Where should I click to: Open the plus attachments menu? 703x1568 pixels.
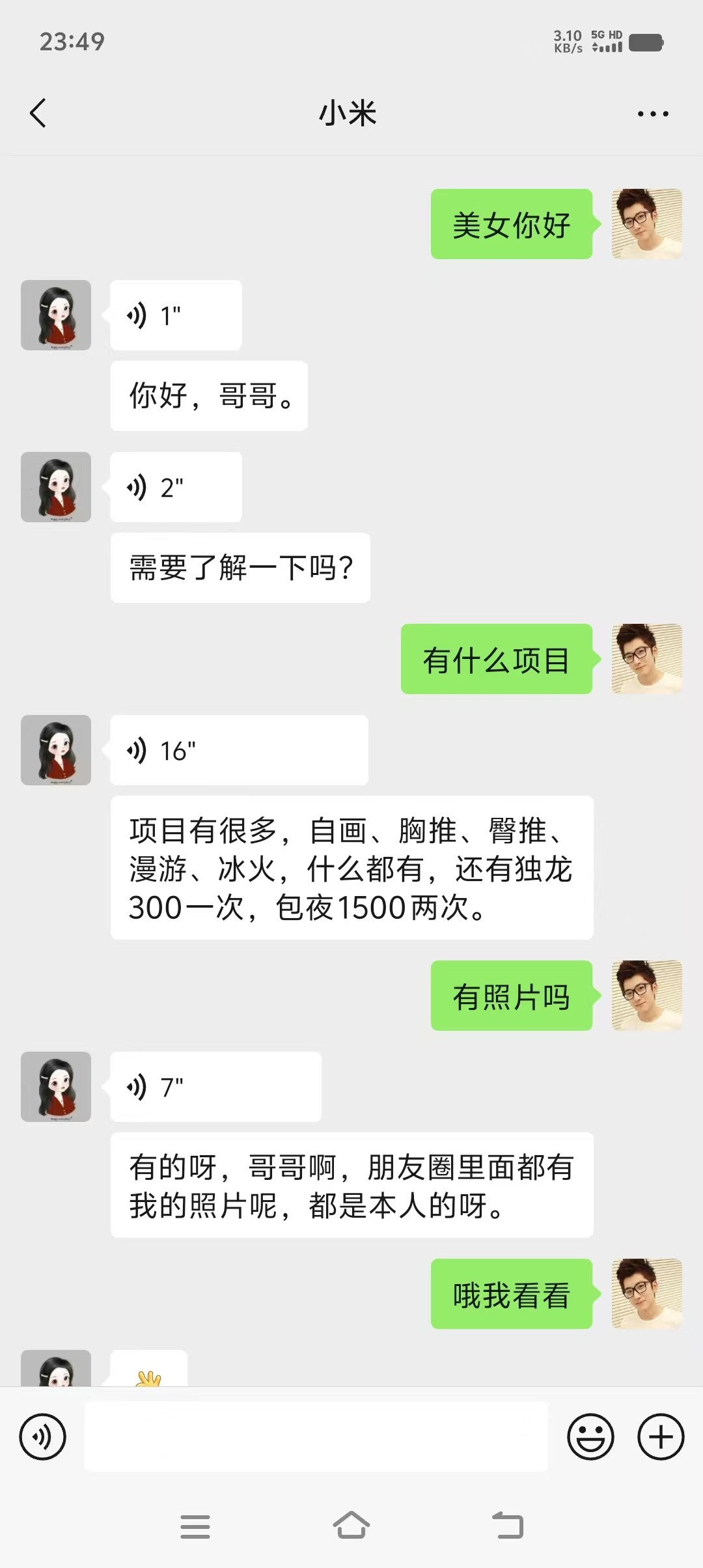661,1436
